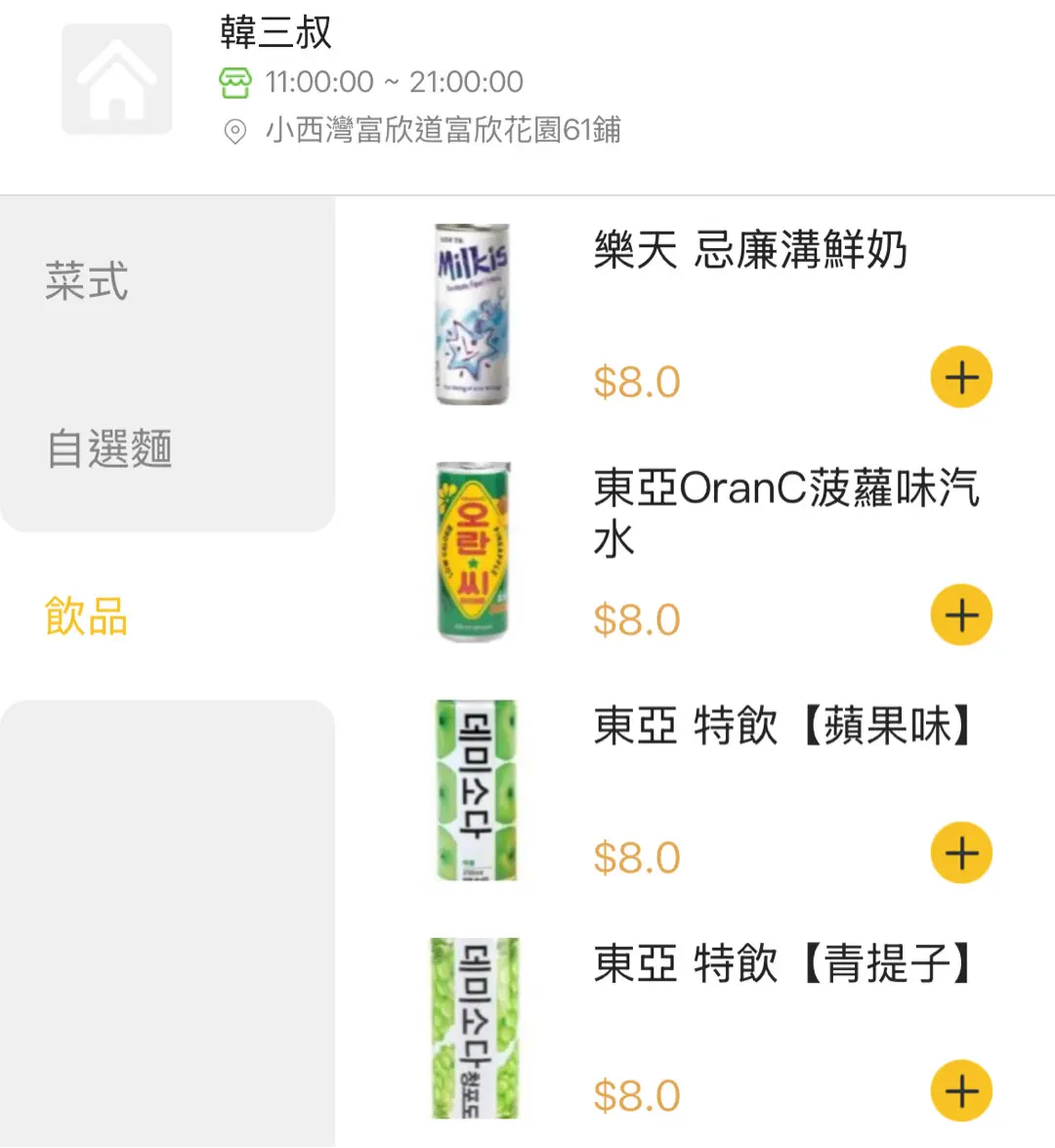Add 東亞OranC菠蘿味汽水 to cart
The image size is (1055, 1148).
point(961,616)
